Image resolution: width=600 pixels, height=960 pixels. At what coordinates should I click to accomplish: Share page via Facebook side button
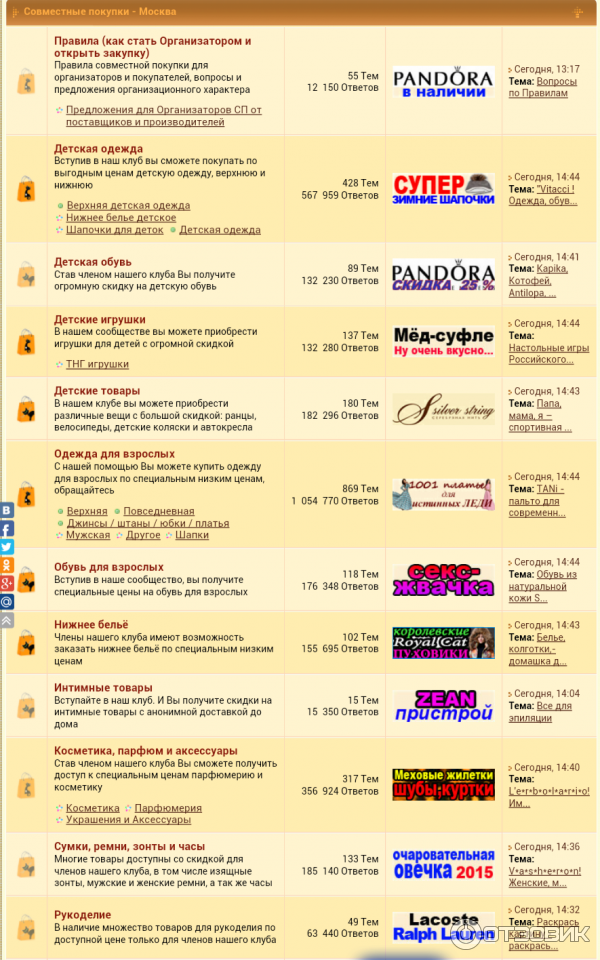tap(7, 529)
